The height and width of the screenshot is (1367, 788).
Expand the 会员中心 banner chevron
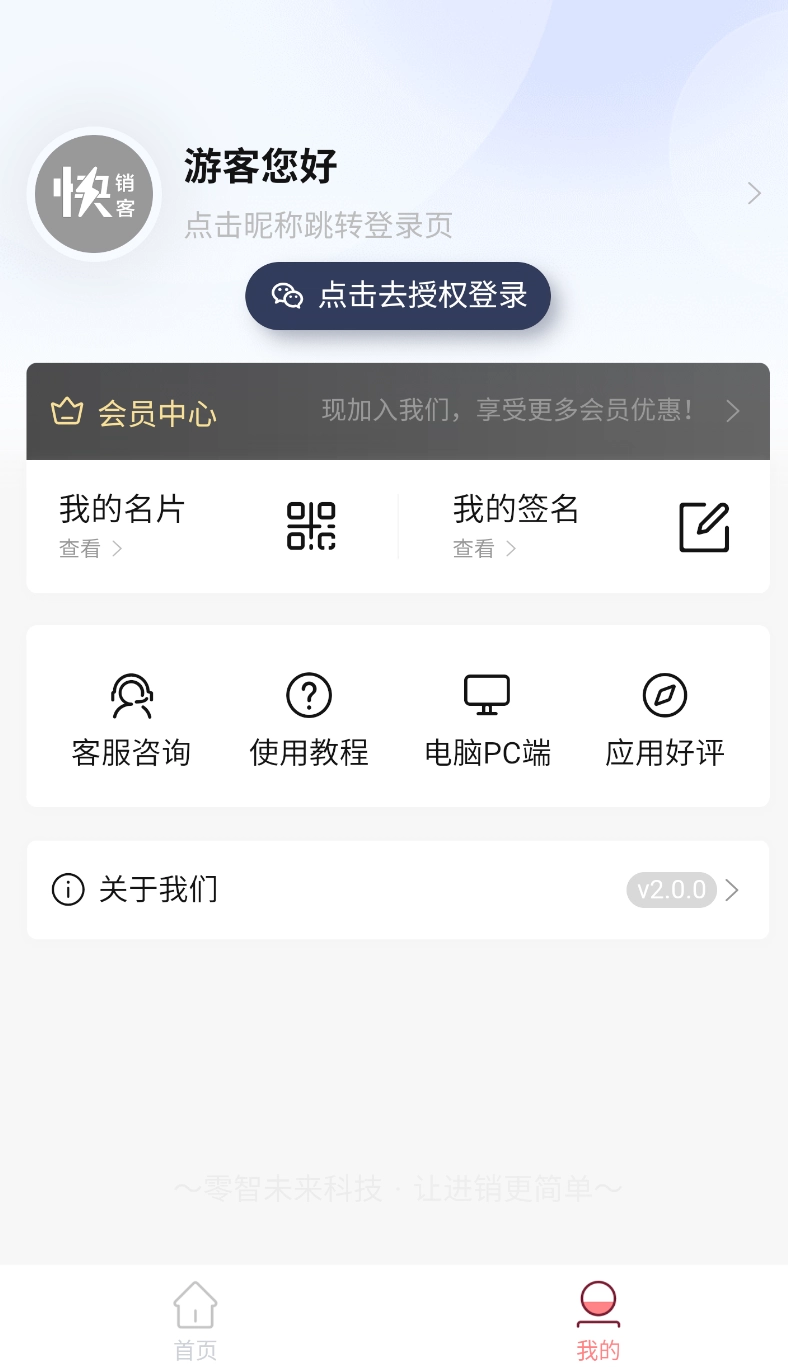[733, 410]
